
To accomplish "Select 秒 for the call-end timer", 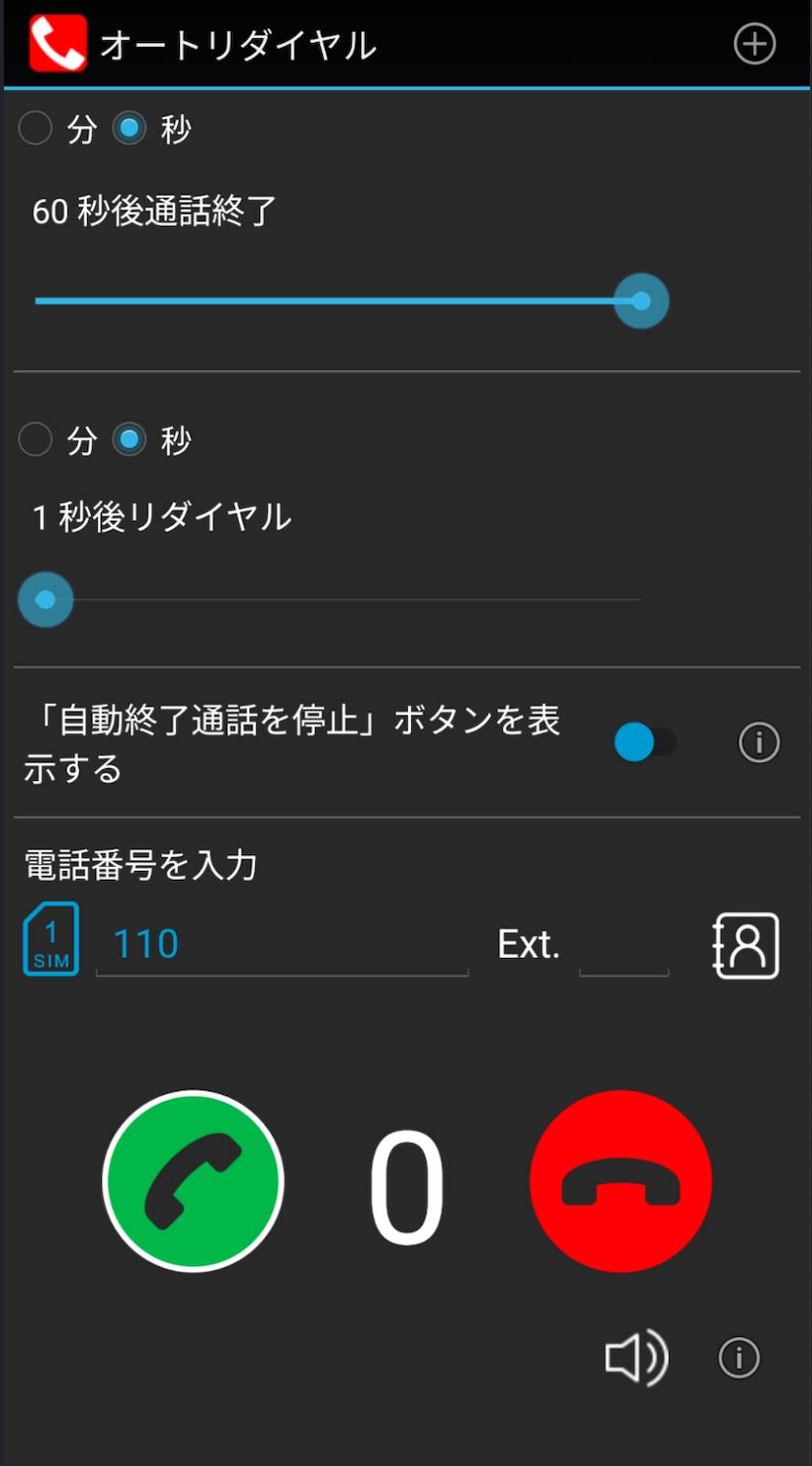I will (130, 128).
